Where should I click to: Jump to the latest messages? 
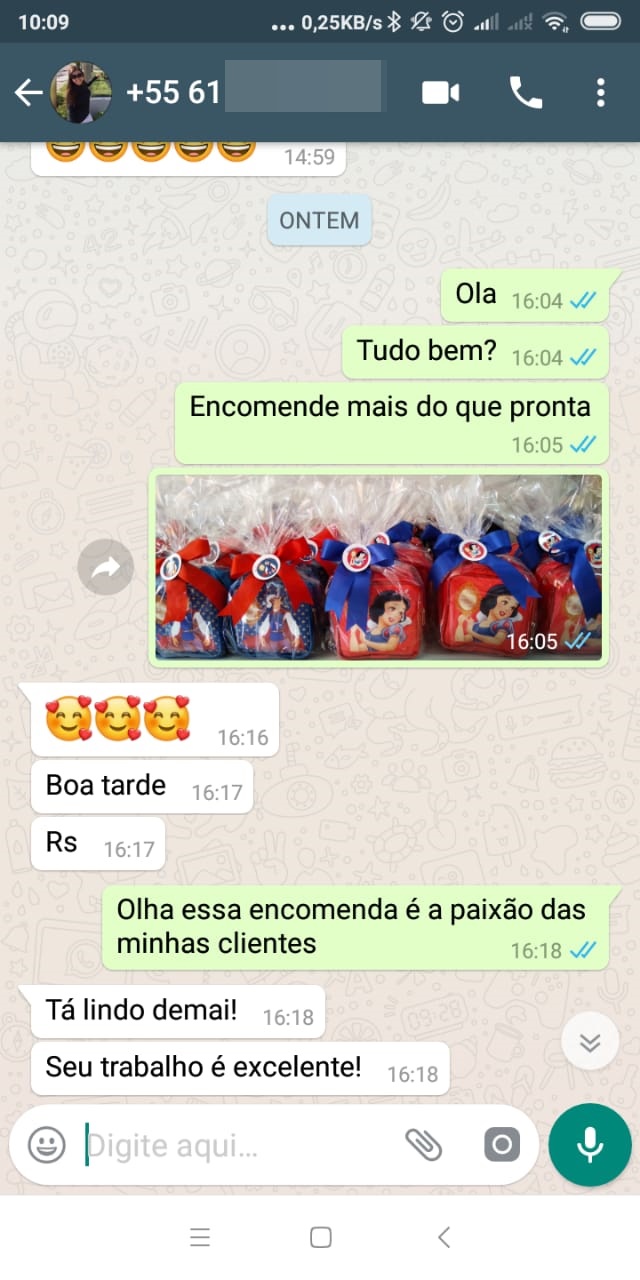(x=590, y=1043)
